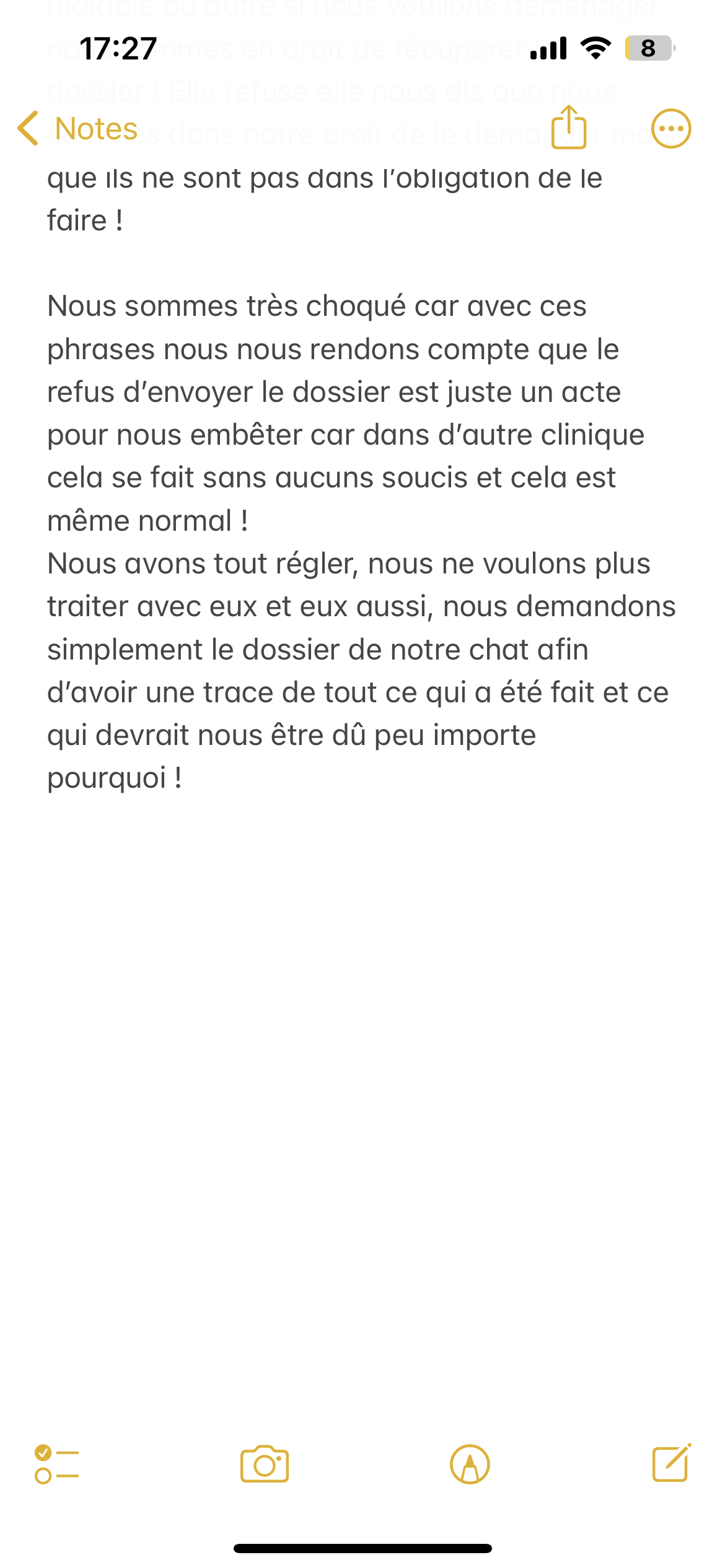Compose a new note
This screenshot has height=1568, width=725.
point(672,1463)
